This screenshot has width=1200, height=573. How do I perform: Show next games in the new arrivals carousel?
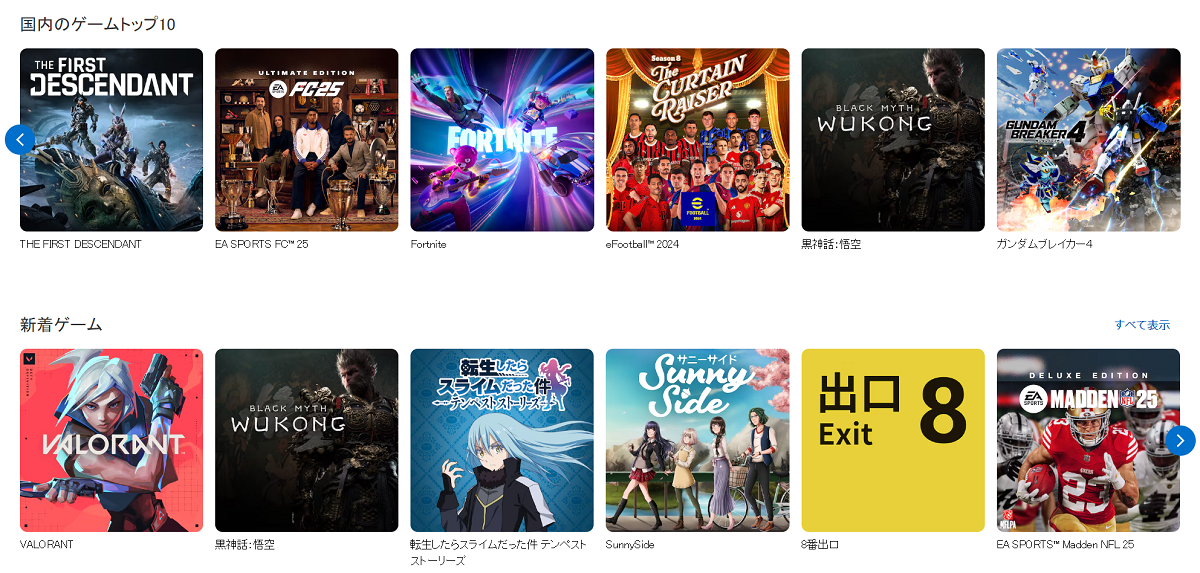[1180, 440]
